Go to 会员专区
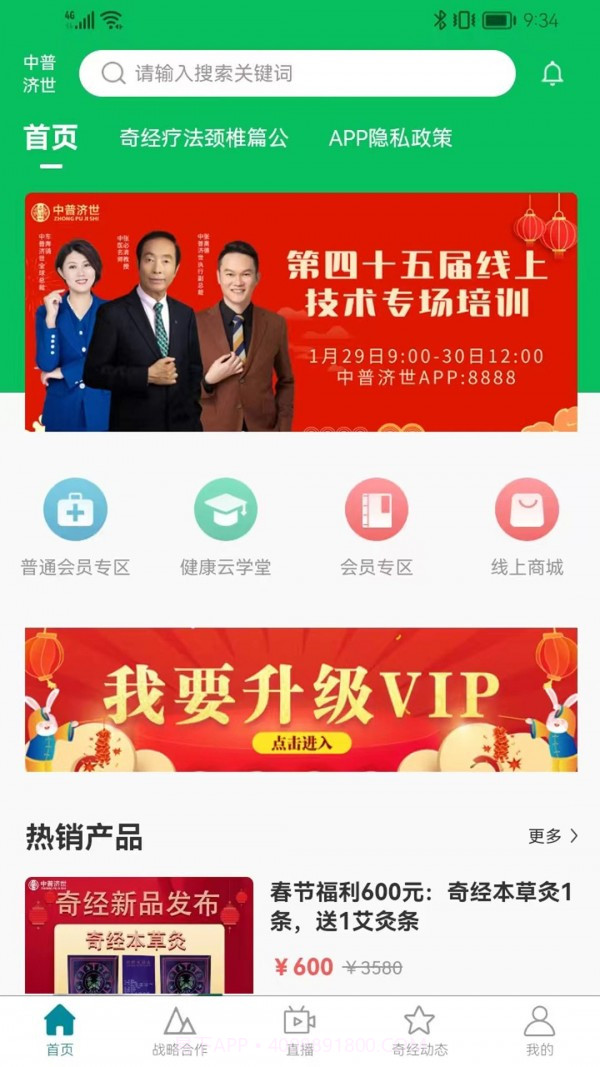This screenshot has width=600, height=1067. tap(376, 527)
